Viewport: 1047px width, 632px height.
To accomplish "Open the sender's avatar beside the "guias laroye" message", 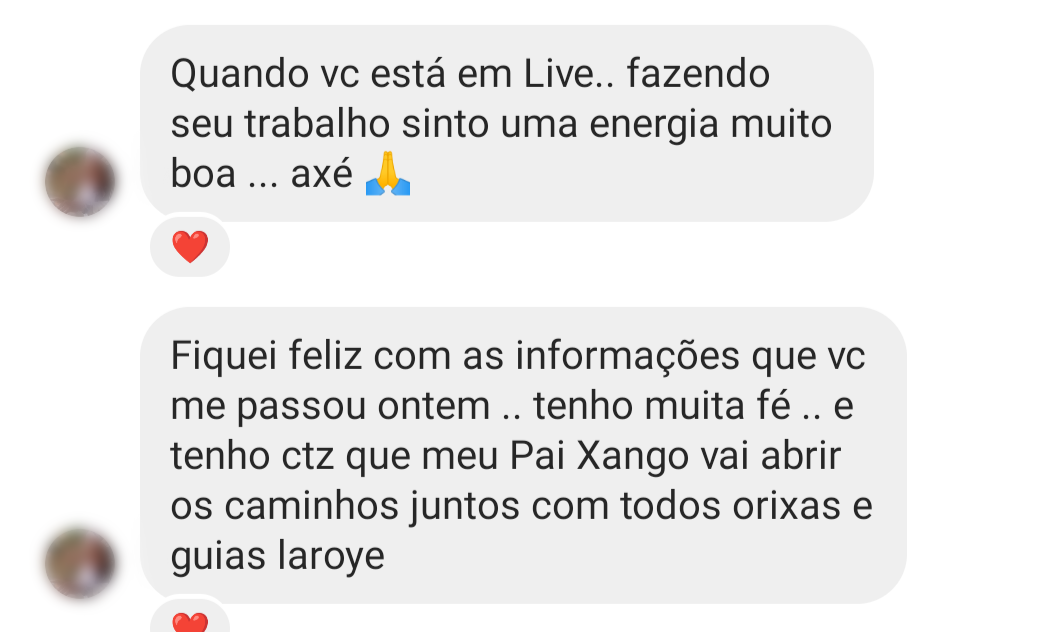I will (x=80, y=564).
